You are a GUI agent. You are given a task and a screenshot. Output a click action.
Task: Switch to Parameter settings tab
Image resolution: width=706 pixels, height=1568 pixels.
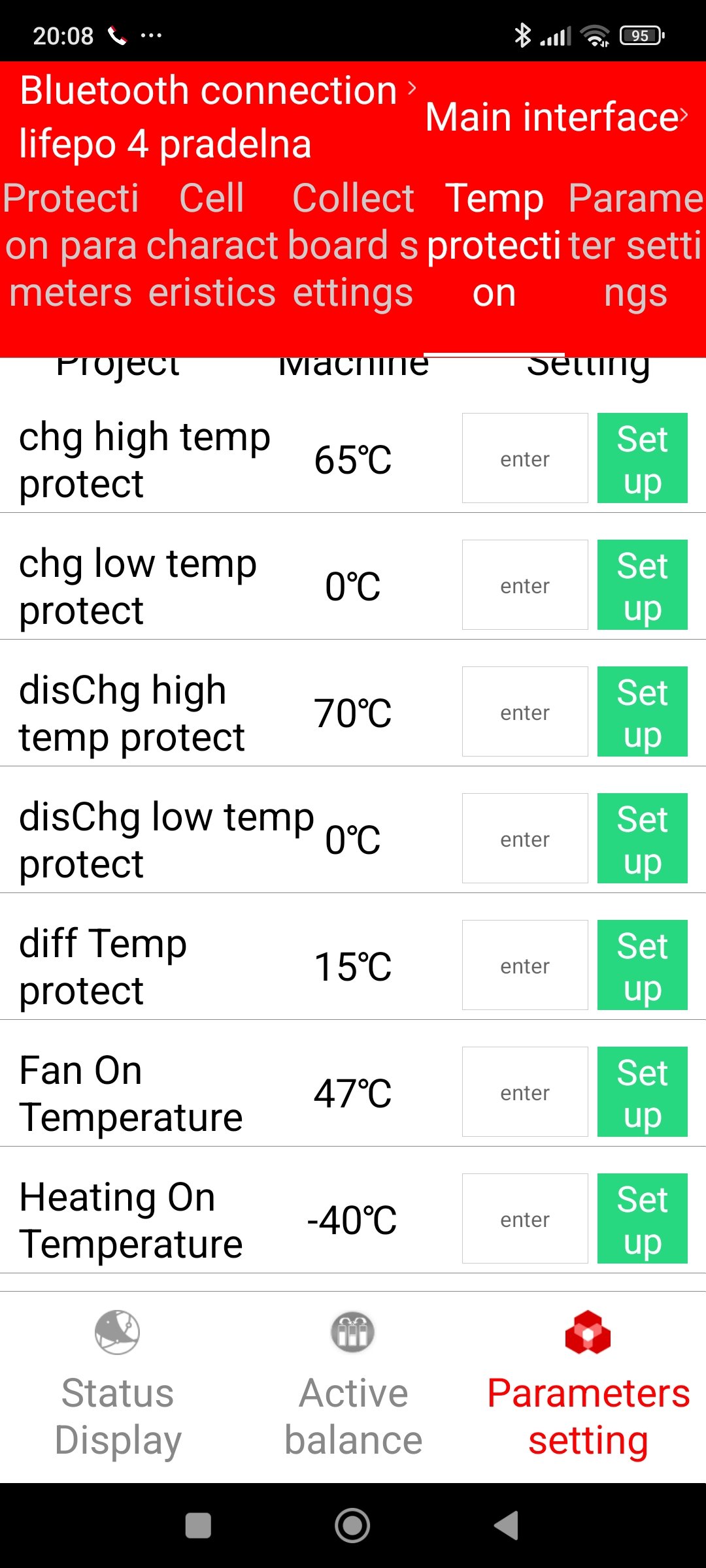point(635,246)
